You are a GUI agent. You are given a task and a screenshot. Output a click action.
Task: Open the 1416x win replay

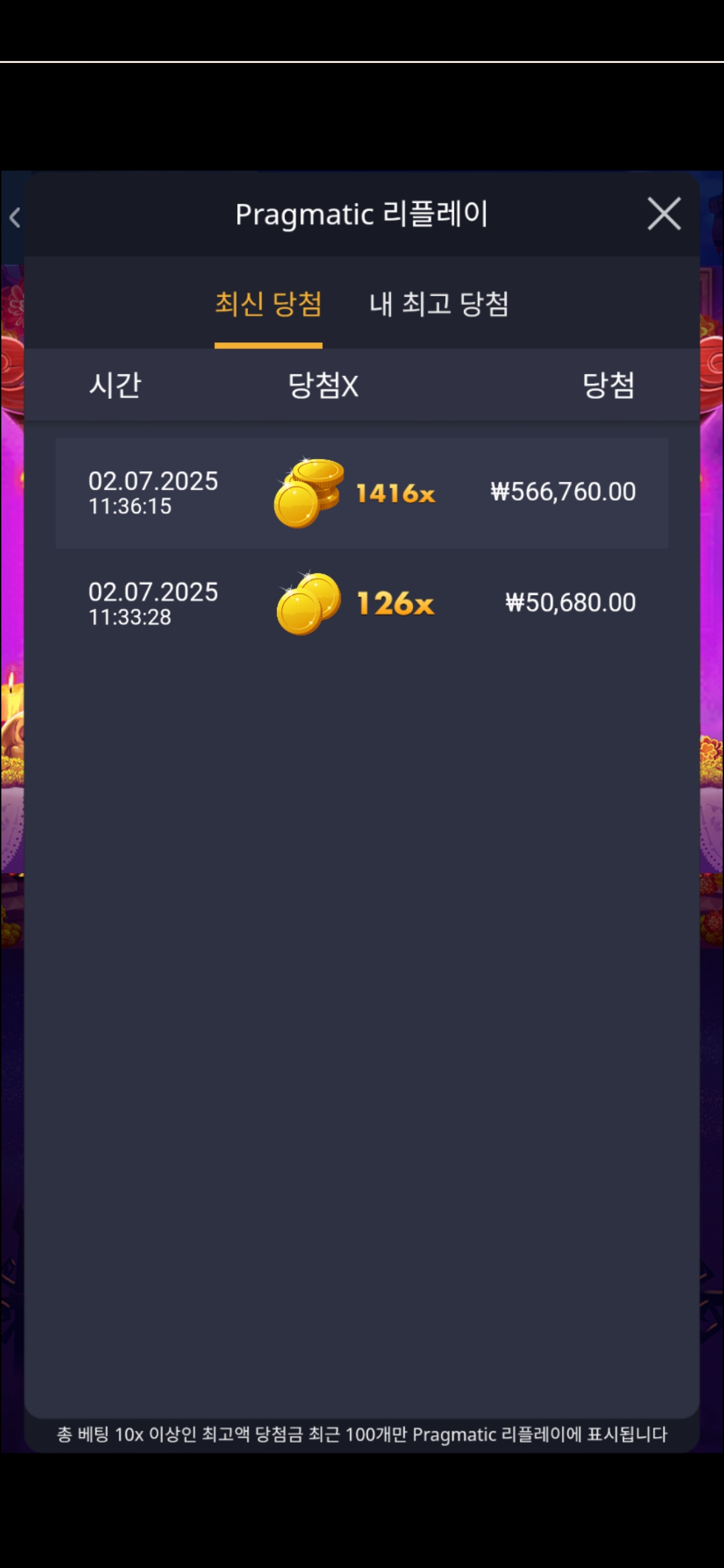point(361,493)
